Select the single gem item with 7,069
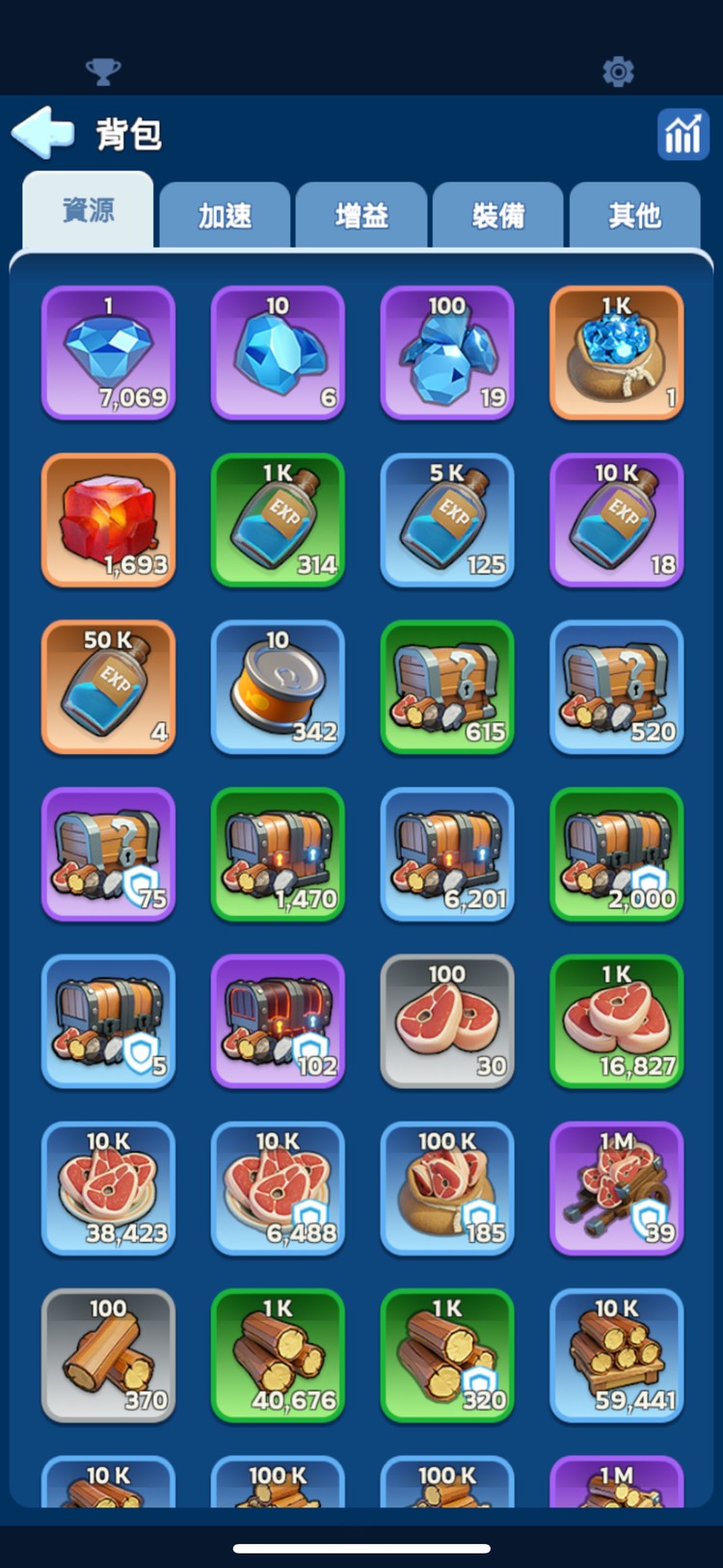 pos(109,353)
